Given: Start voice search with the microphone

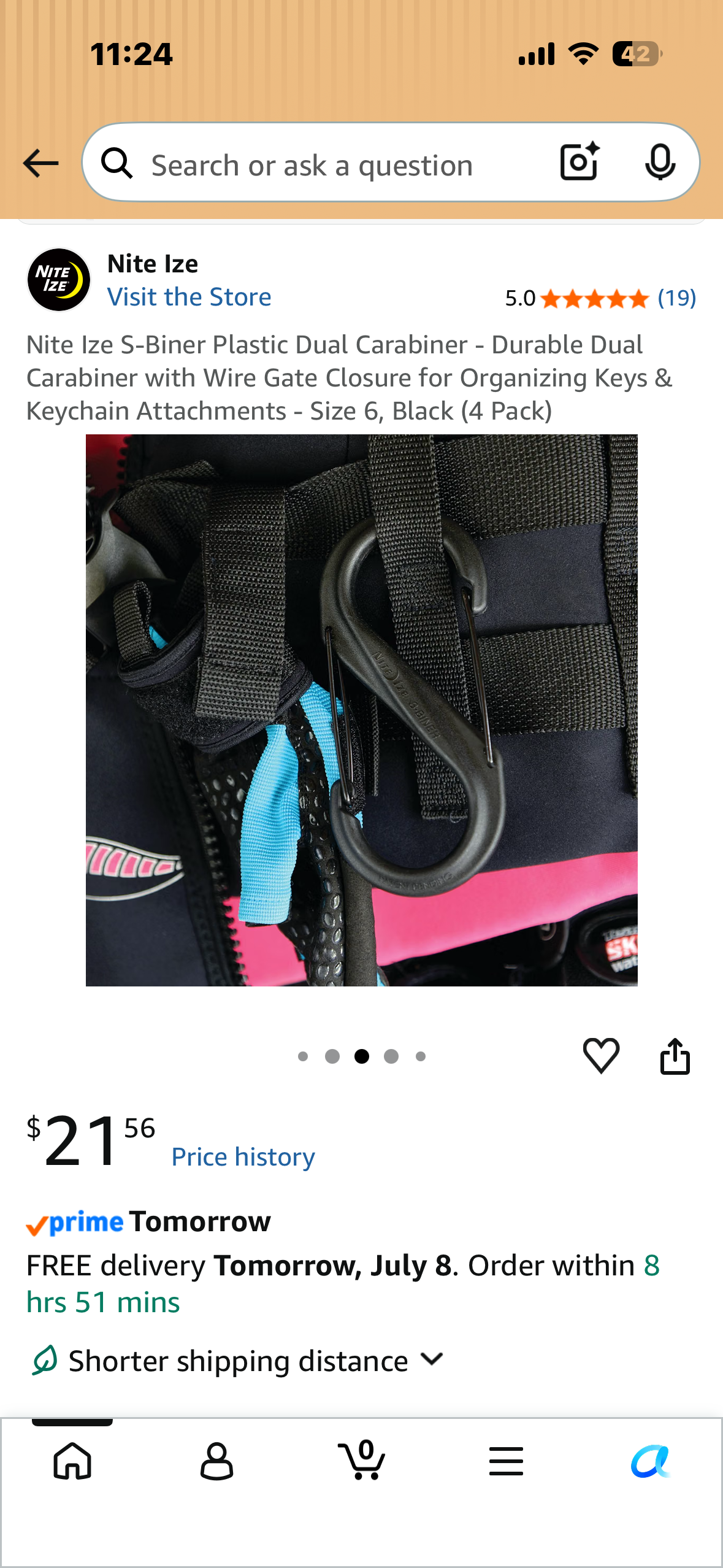Looking at the screenshot, I should point(660,162).
